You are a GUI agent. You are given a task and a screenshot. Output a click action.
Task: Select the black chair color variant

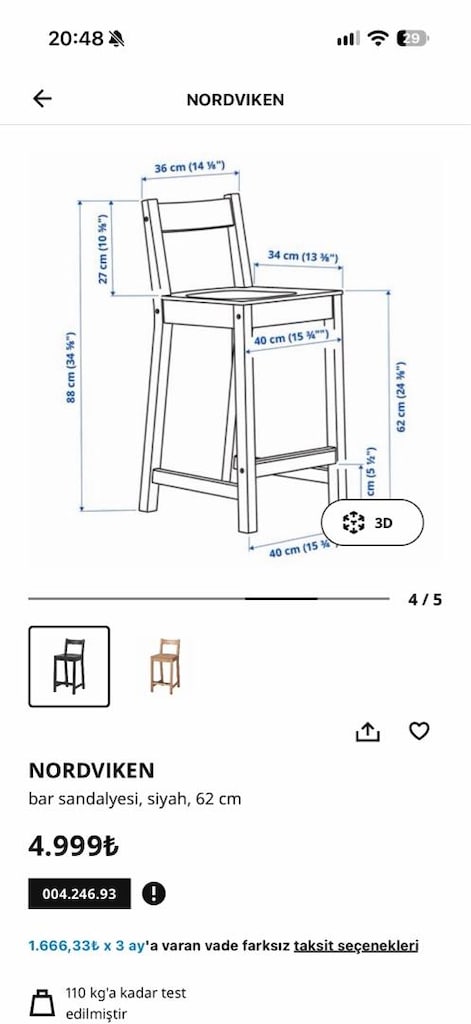(x=69, y=666)
